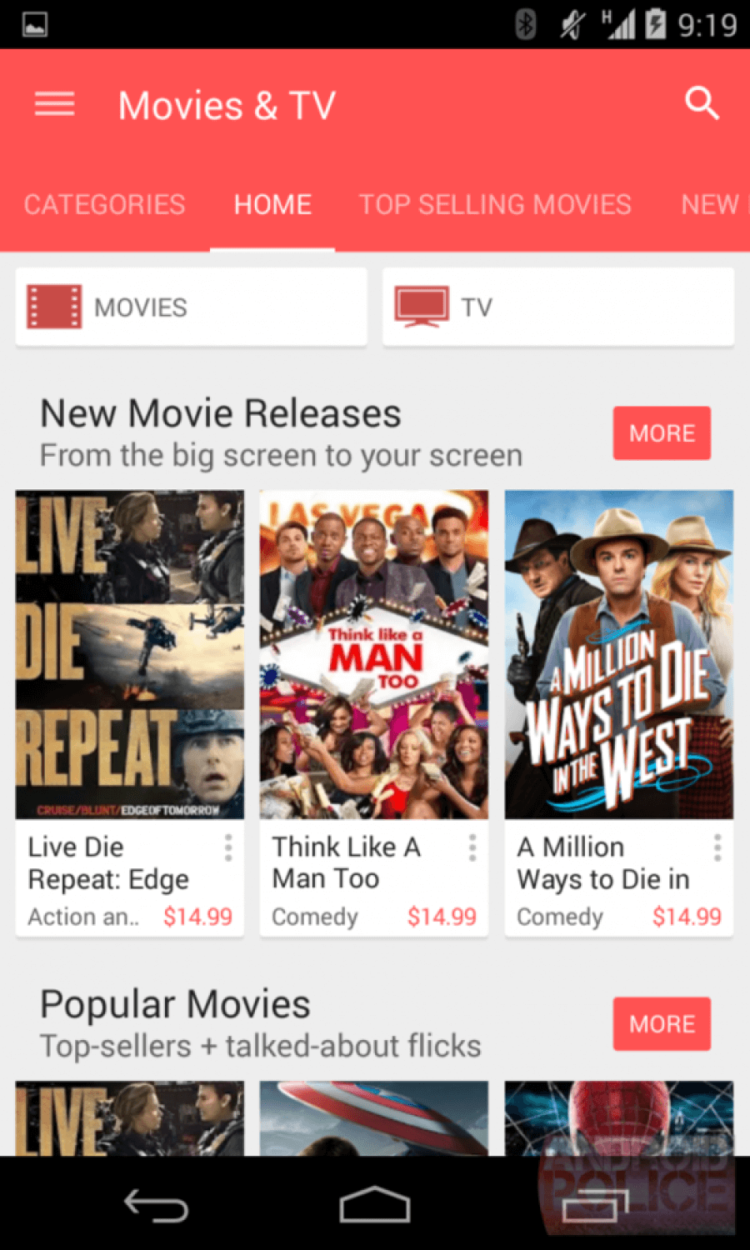Click the search magnifier icon

(702, 103)
